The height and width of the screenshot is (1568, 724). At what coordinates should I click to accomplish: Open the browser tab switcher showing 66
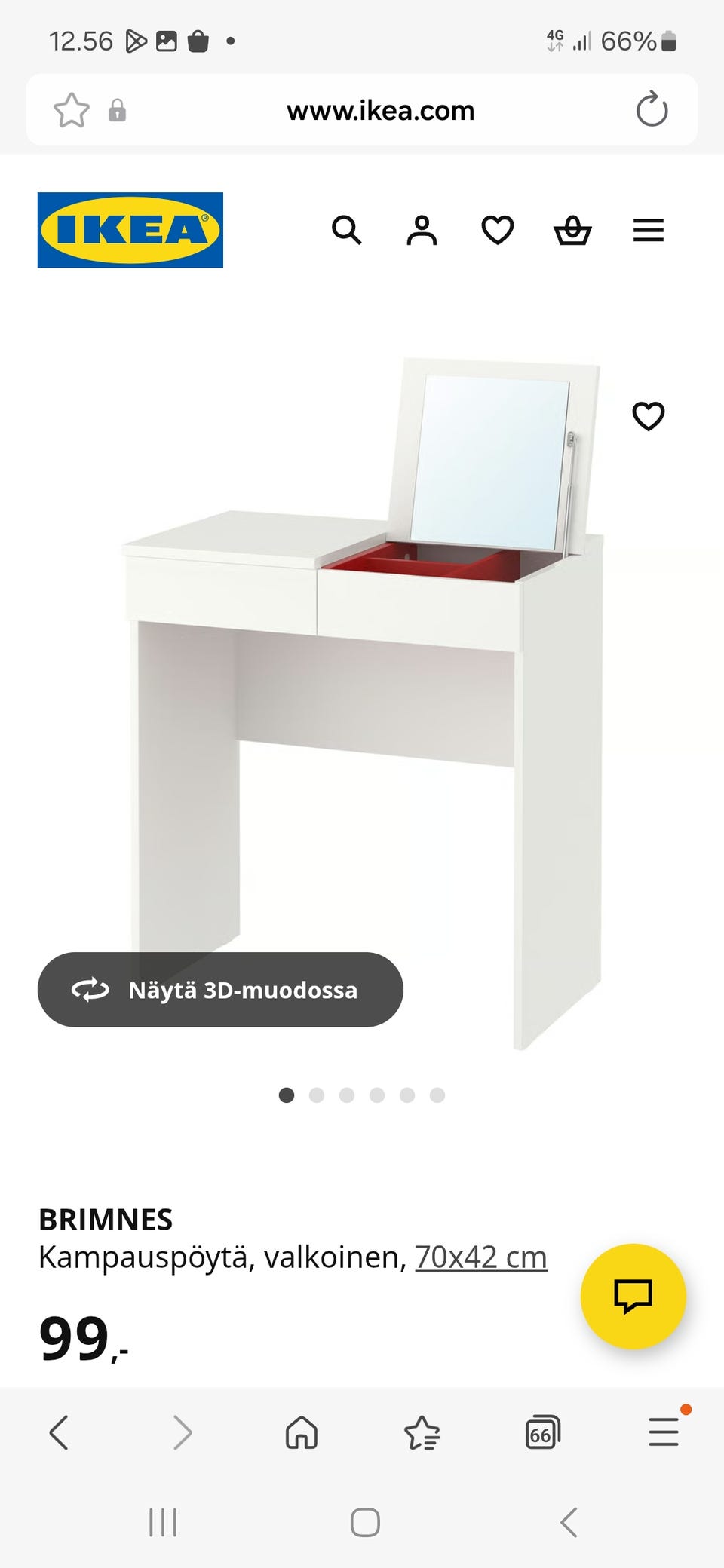coord(542,1433)
